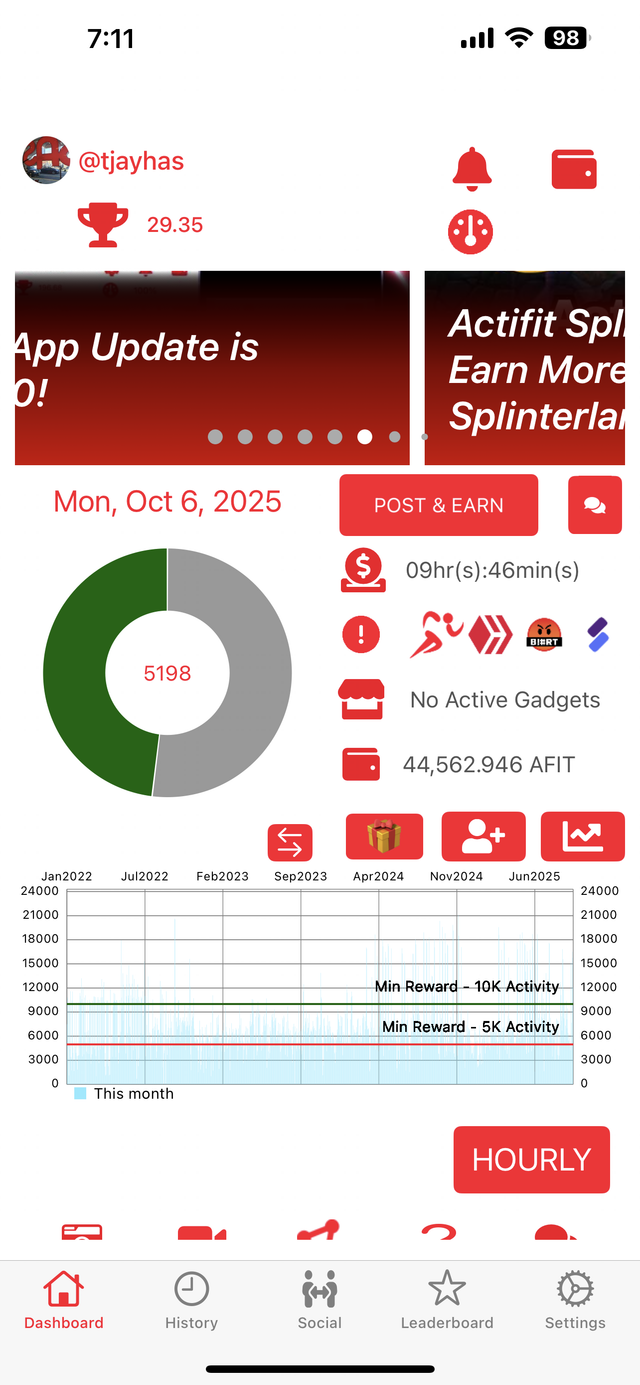Open the gift box rewards button

click(x=384, y=836)
